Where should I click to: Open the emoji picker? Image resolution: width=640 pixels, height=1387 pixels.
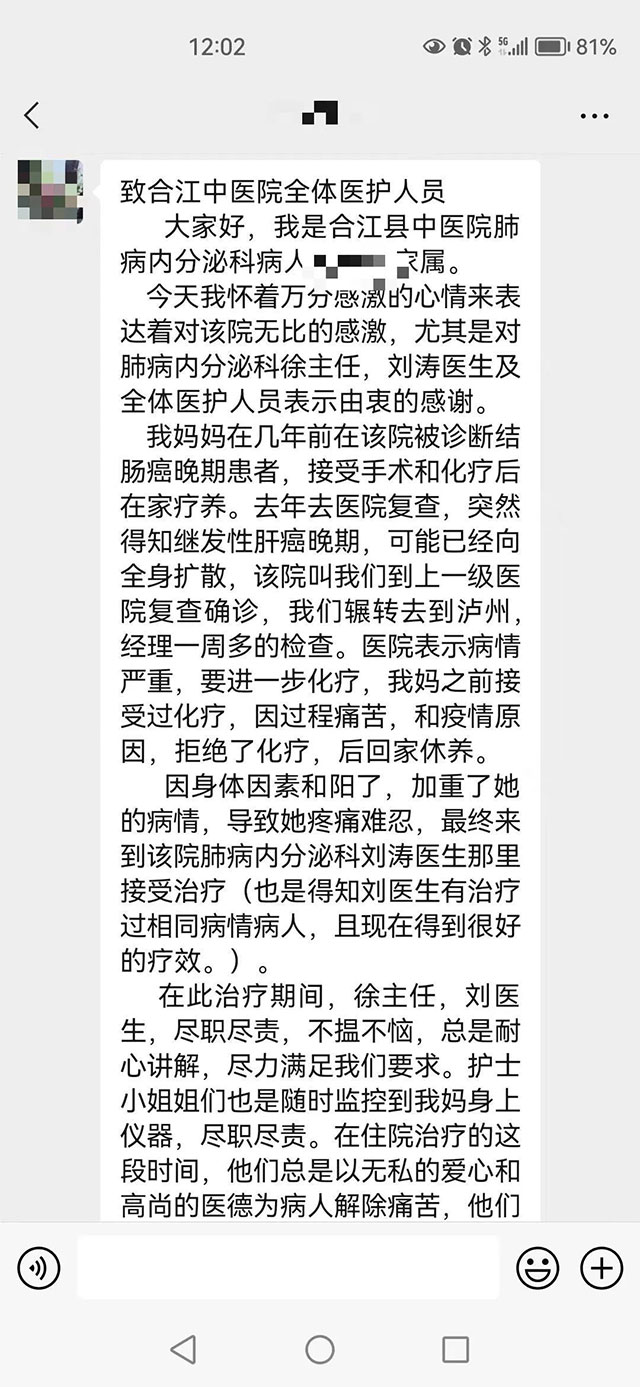[x=537, y=1268]
